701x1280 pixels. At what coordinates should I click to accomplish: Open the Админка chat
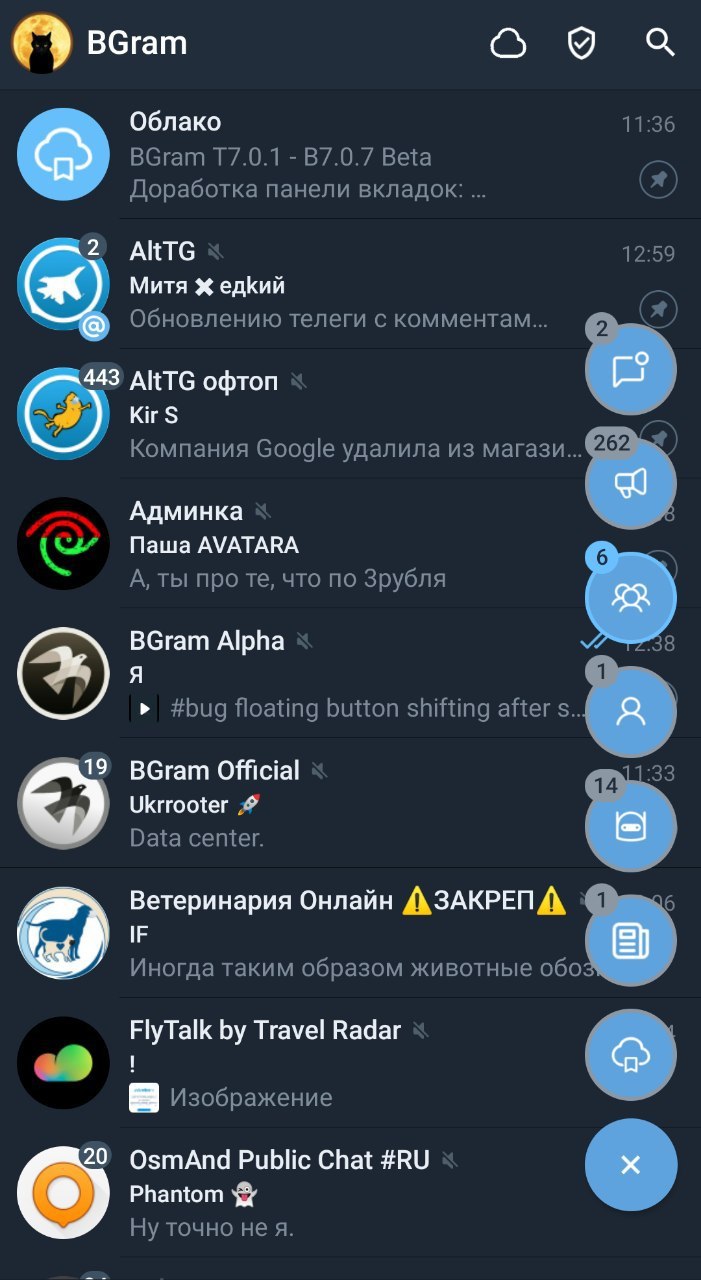pyautogui.click(x=300, y=545)
